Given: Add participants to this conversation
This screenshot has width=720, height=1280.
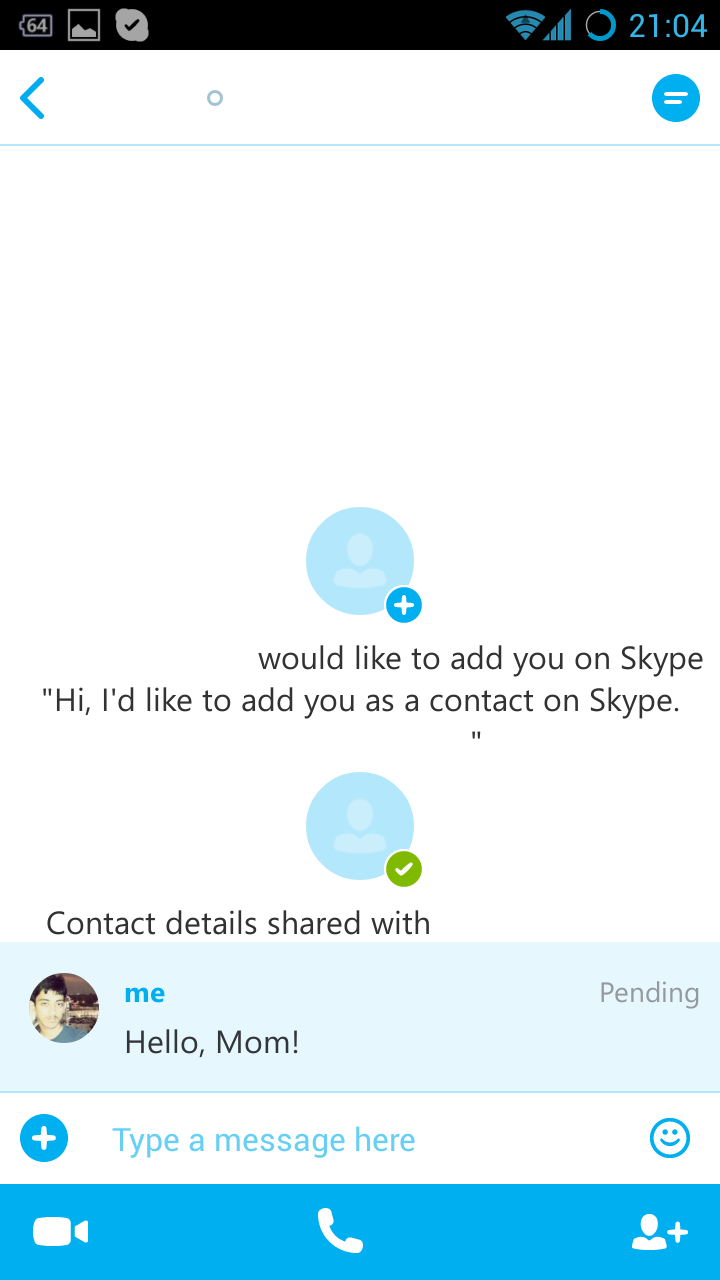Looking at the screenshot, I should [x=660, y=1232].
